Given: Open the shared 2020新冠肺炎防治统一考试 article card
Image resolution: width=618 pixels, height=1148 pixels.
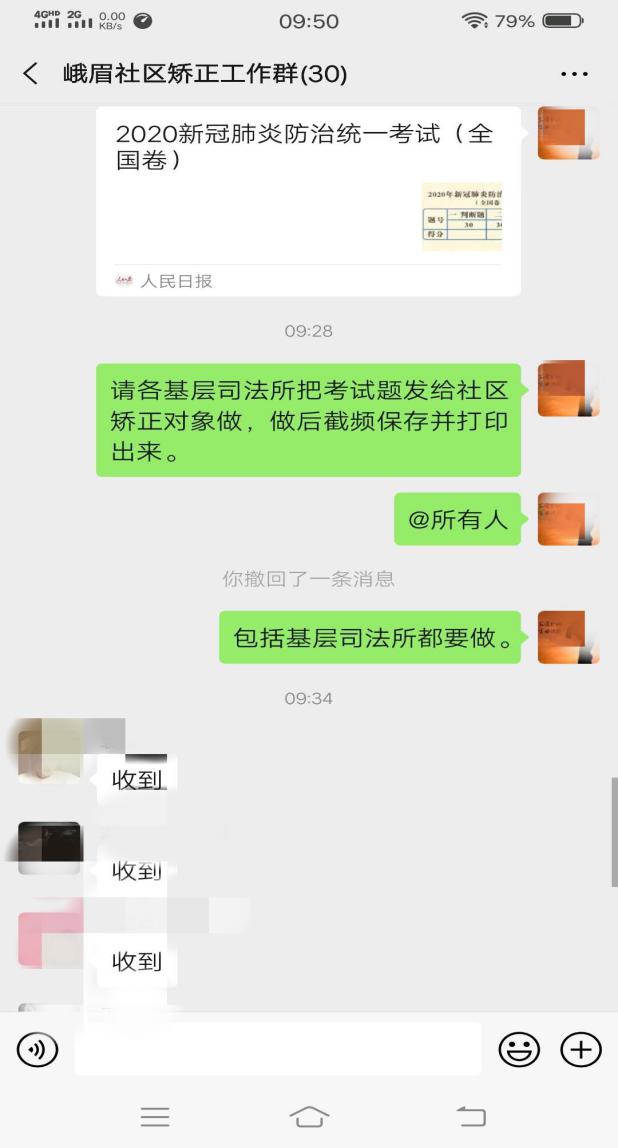Looking at the screenshot, I should [x=308, y=200].
